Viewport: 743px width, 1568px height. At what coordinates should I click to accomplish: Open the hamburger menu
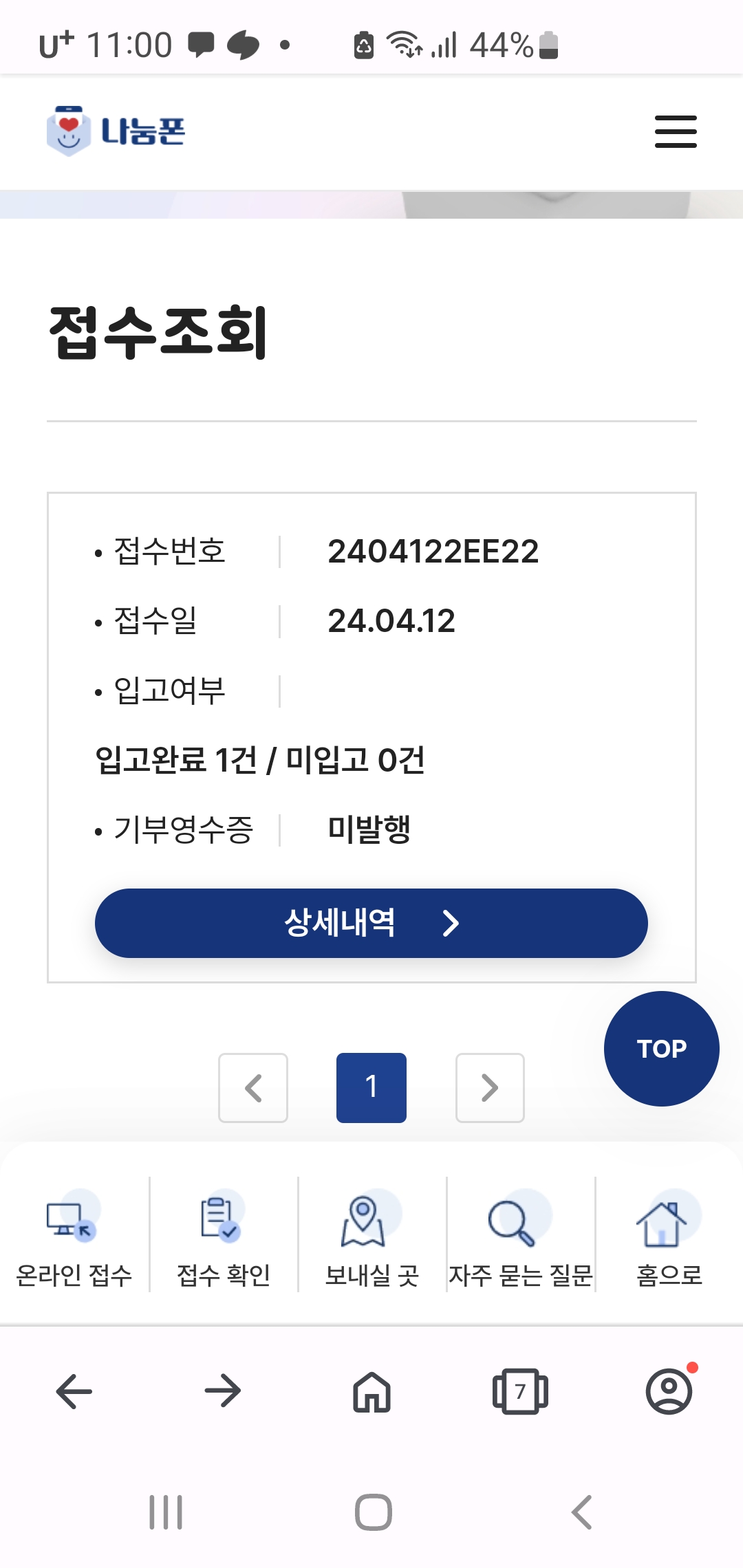pyautogui.click(x=675, y=131)
